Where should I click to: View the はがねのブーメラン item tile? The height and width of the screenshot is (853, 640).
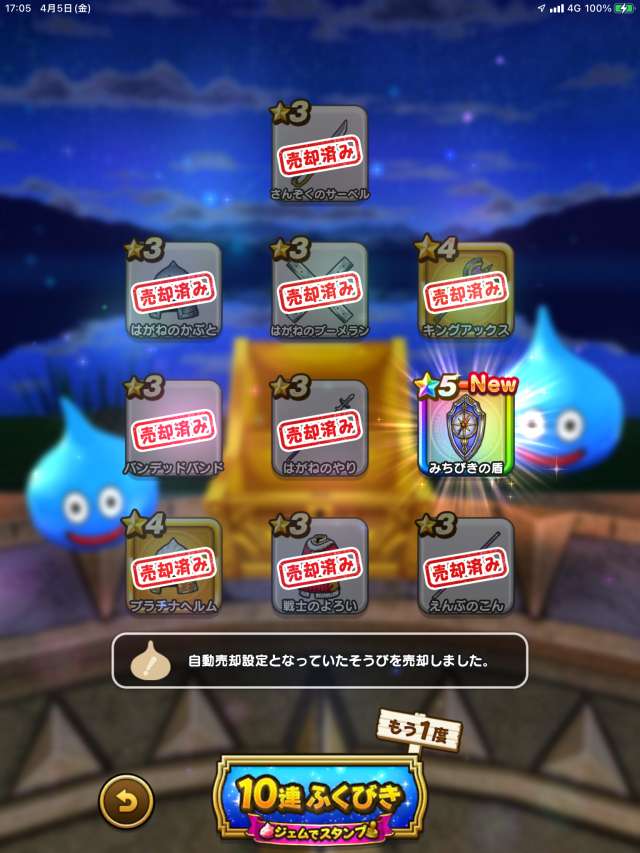click(x=319, y=290)
